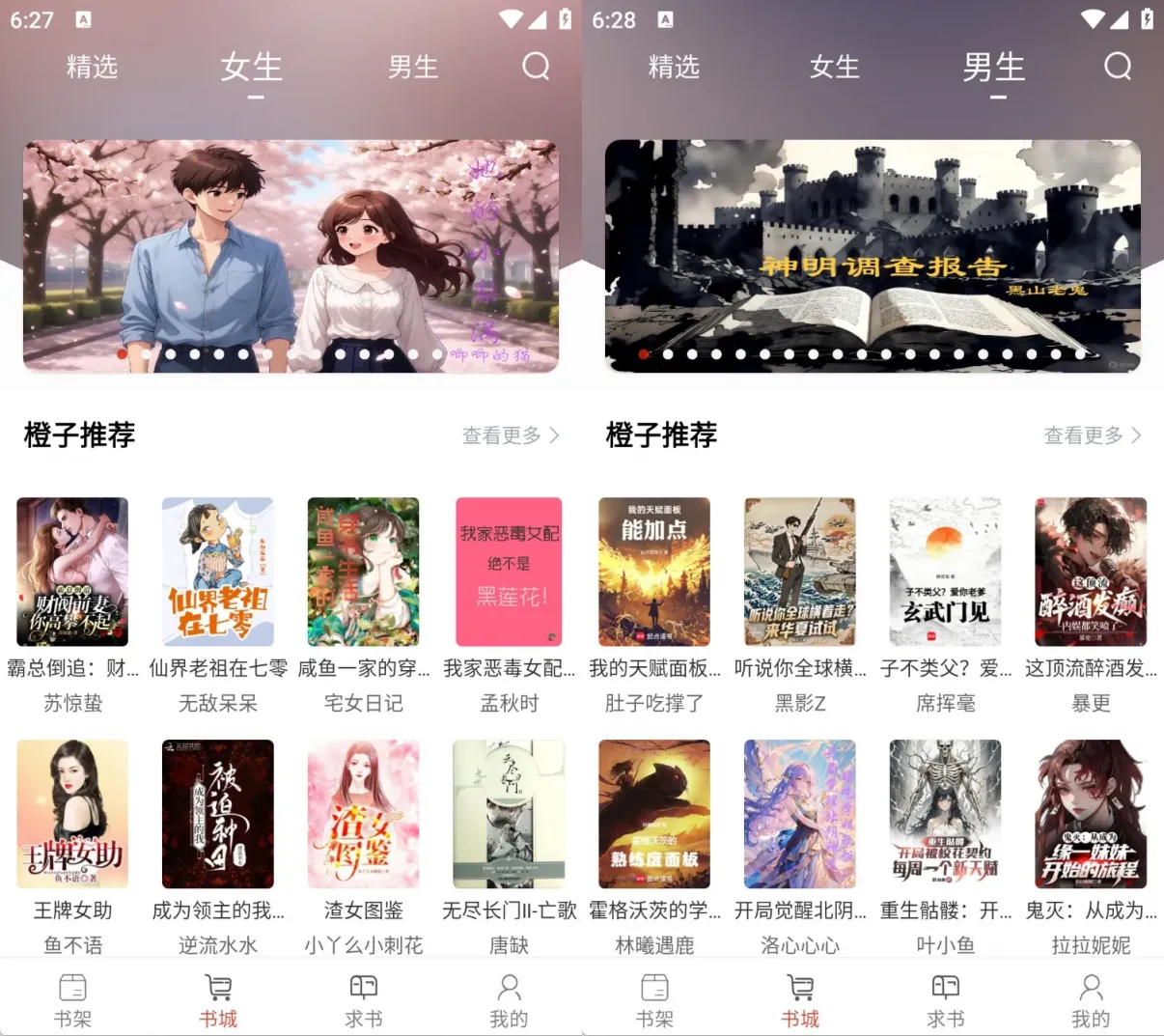Open the book 仙界老祖在七零
Image resolution: width=1164 pixels, height=1036 pixels.
tap(218, 572)
